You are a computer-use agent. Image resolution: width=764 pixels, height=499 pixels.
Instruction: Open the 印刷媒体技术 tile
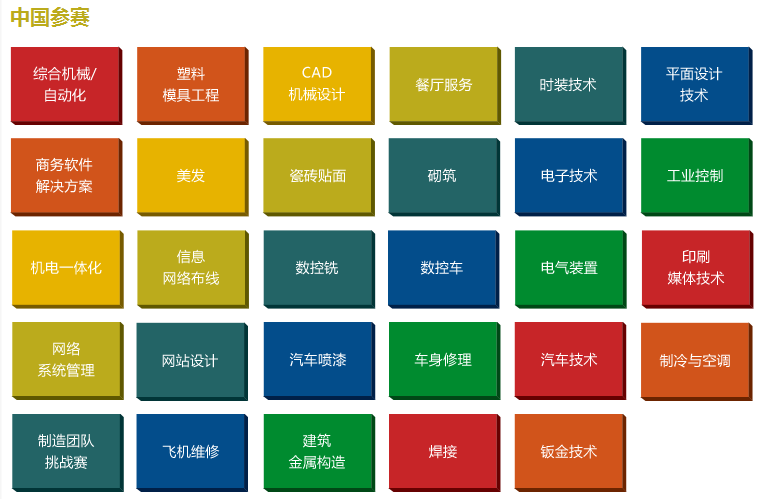694,268
